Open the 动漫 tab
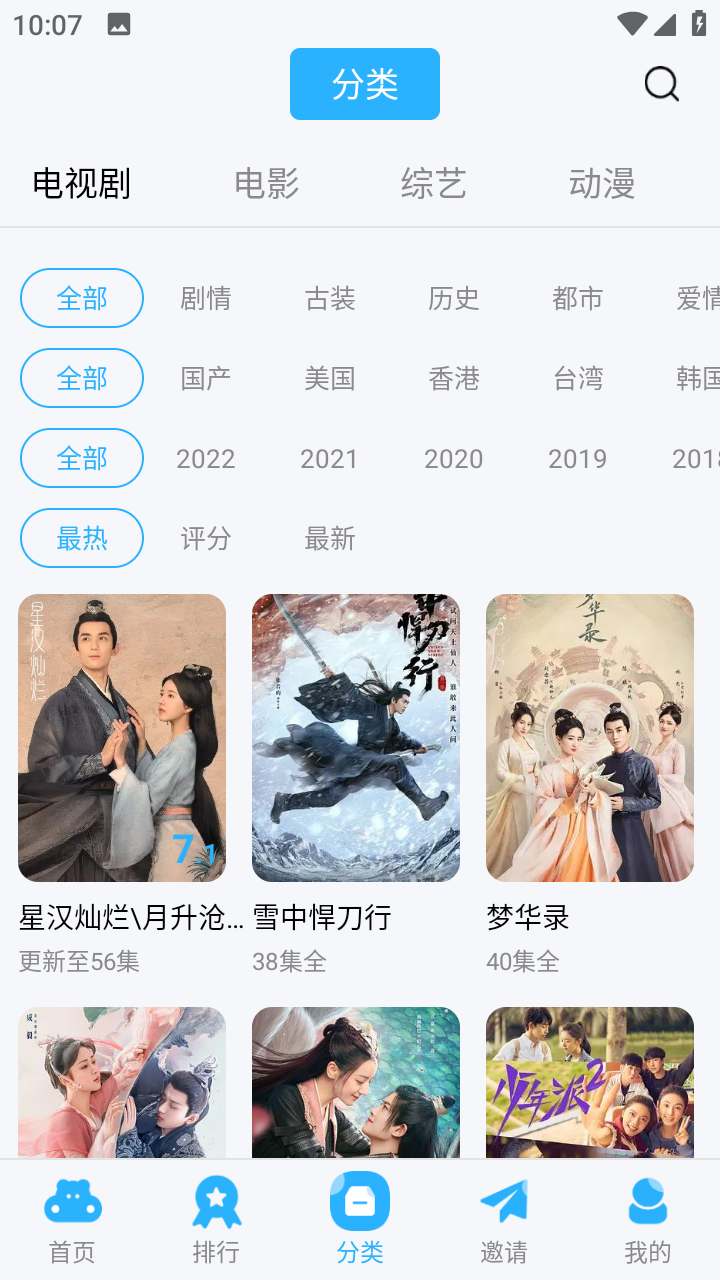This screenshot has height=1280, width=720. coord(603,183)
